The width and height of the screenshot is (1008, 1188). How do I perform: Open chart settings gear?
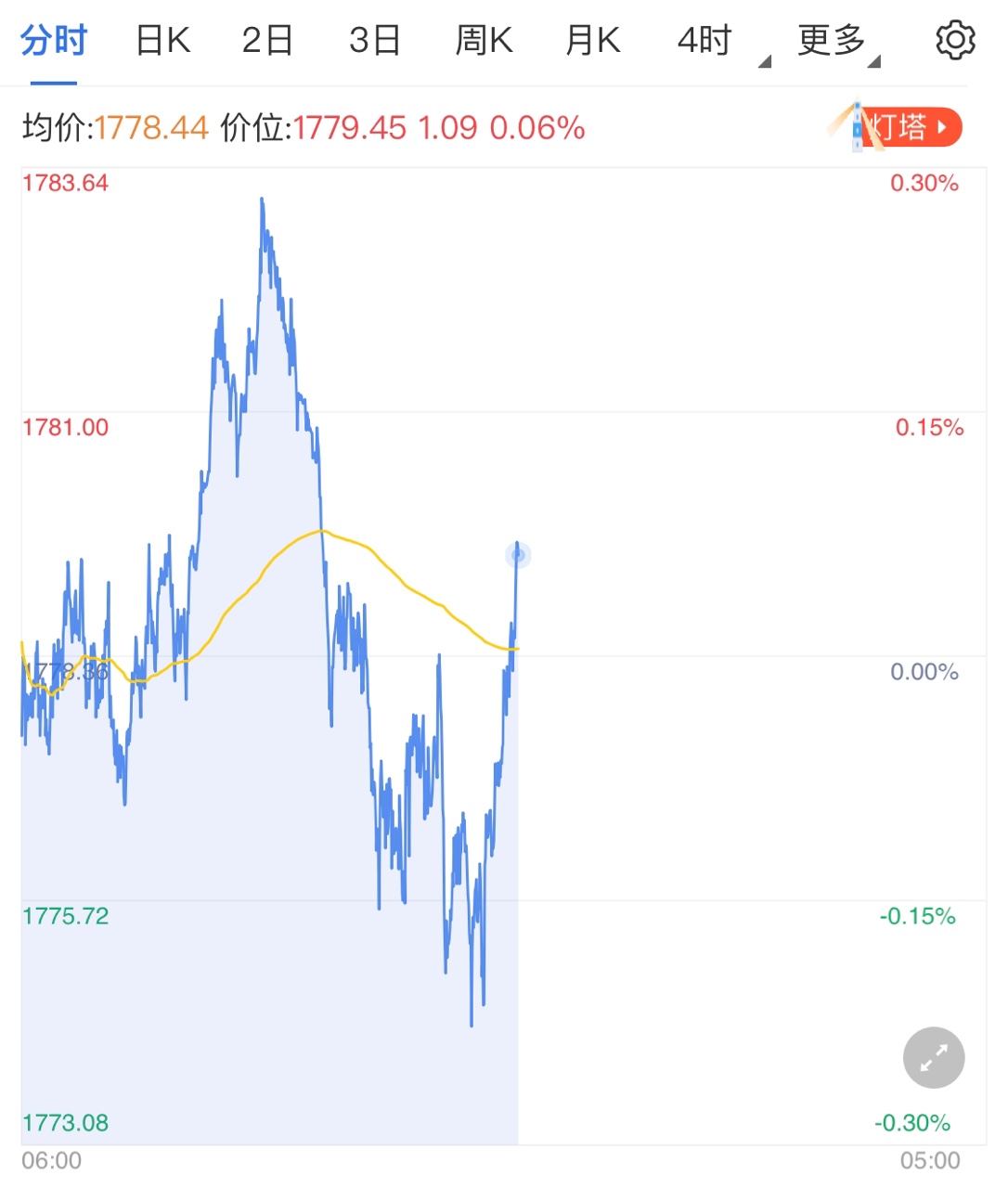[955, 41]
